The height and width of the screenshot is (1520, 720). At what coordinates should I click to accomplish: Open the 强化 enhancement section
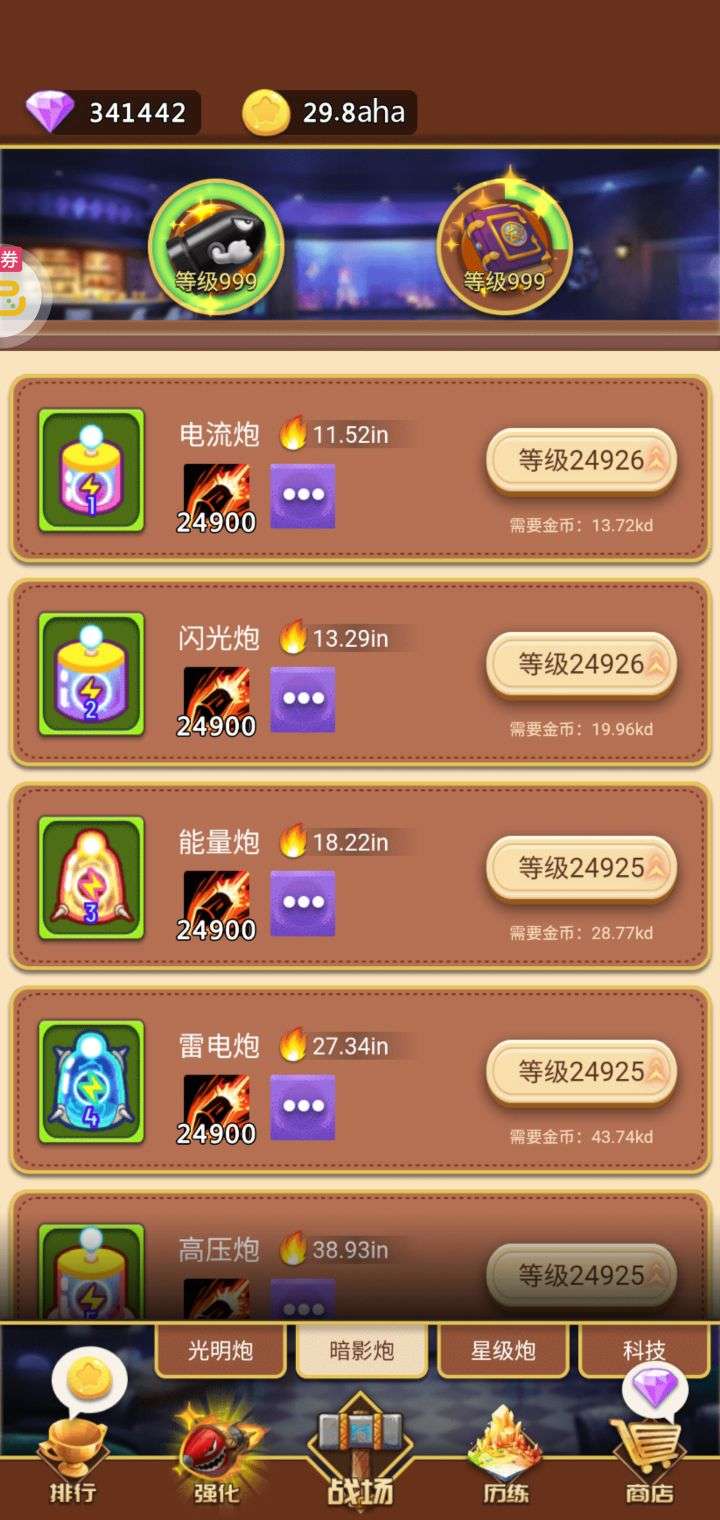point(217,1462)
